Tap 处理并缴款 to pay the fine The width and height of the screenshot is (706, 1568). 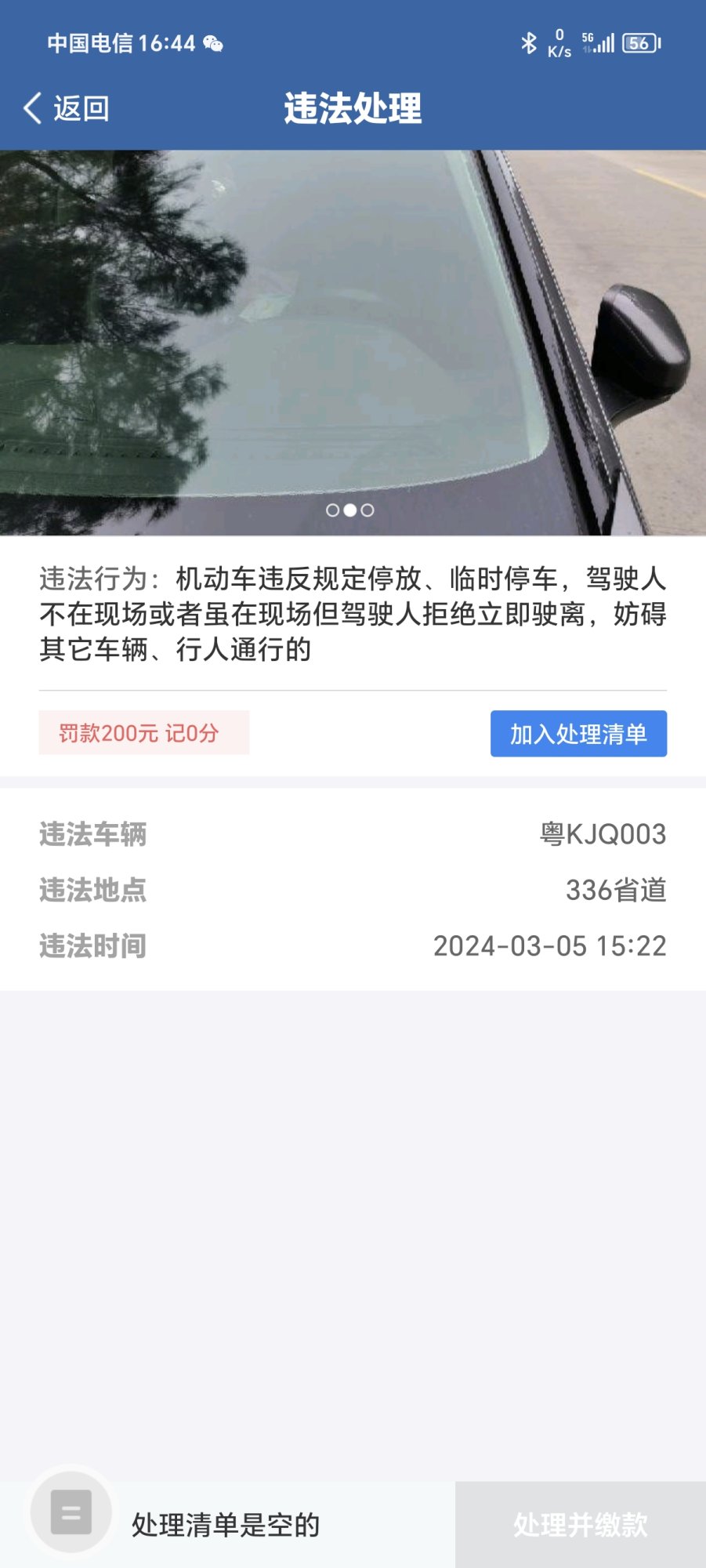click(x=580, y=1524)
